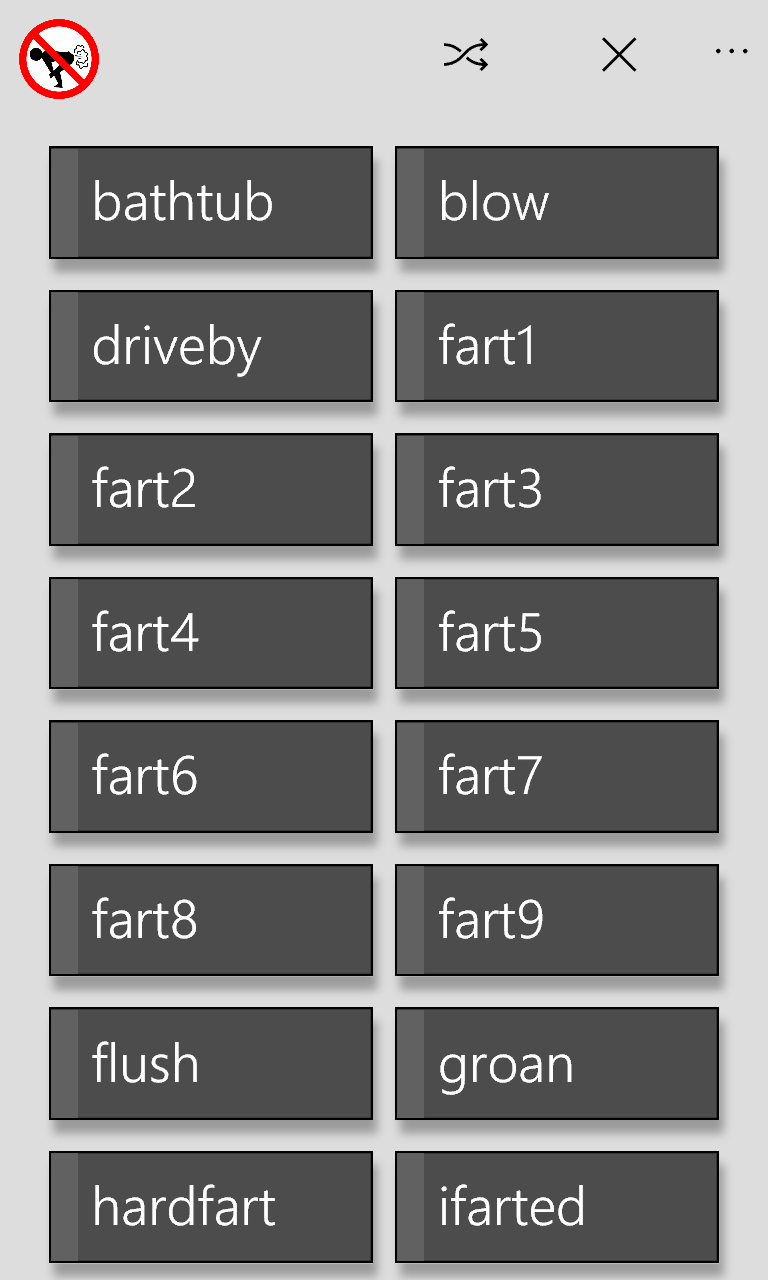
Task: Select the fart2 sound tile
Action: point(210,490)
